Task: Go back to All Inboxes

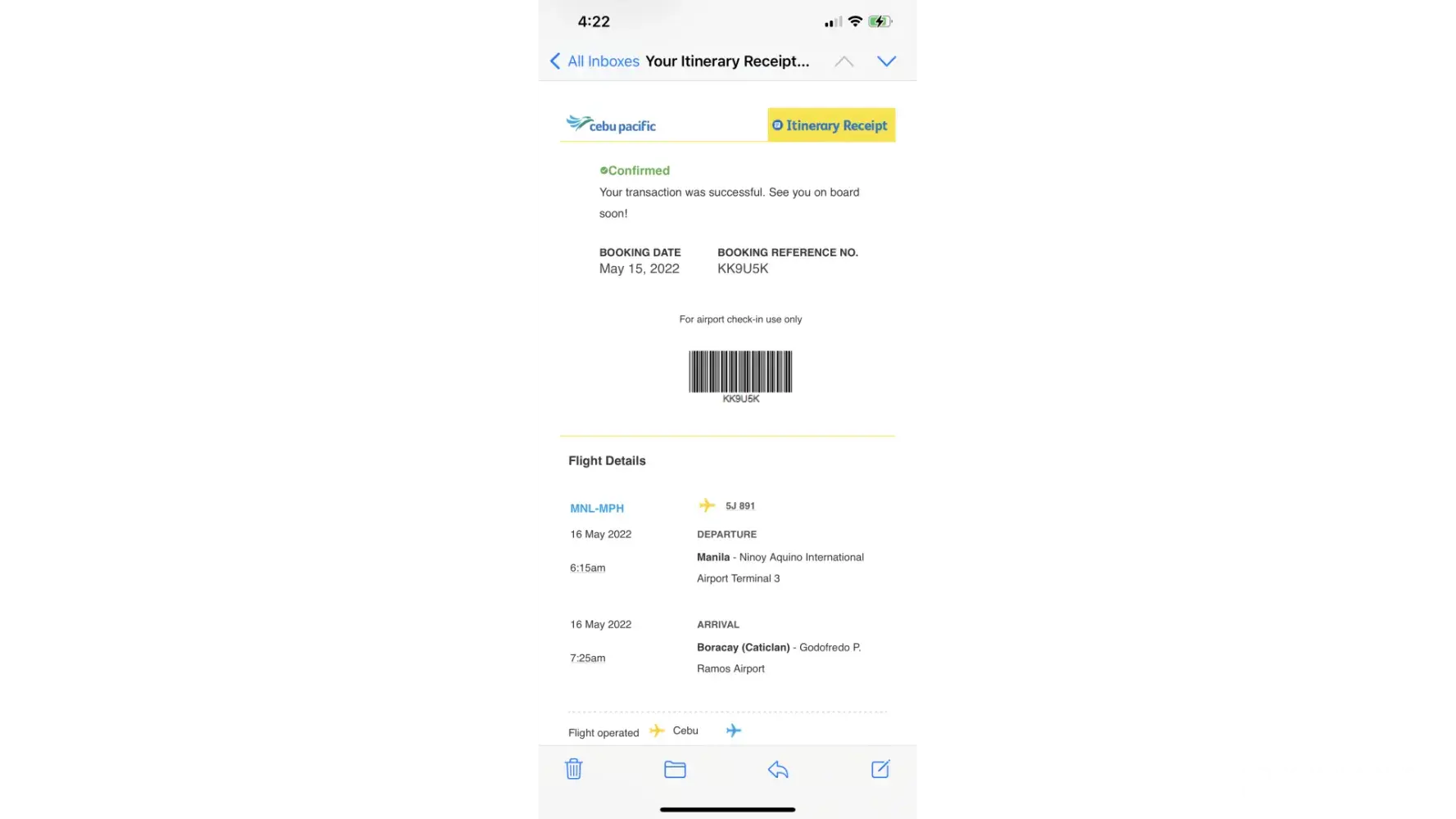Action: [595, 61]
